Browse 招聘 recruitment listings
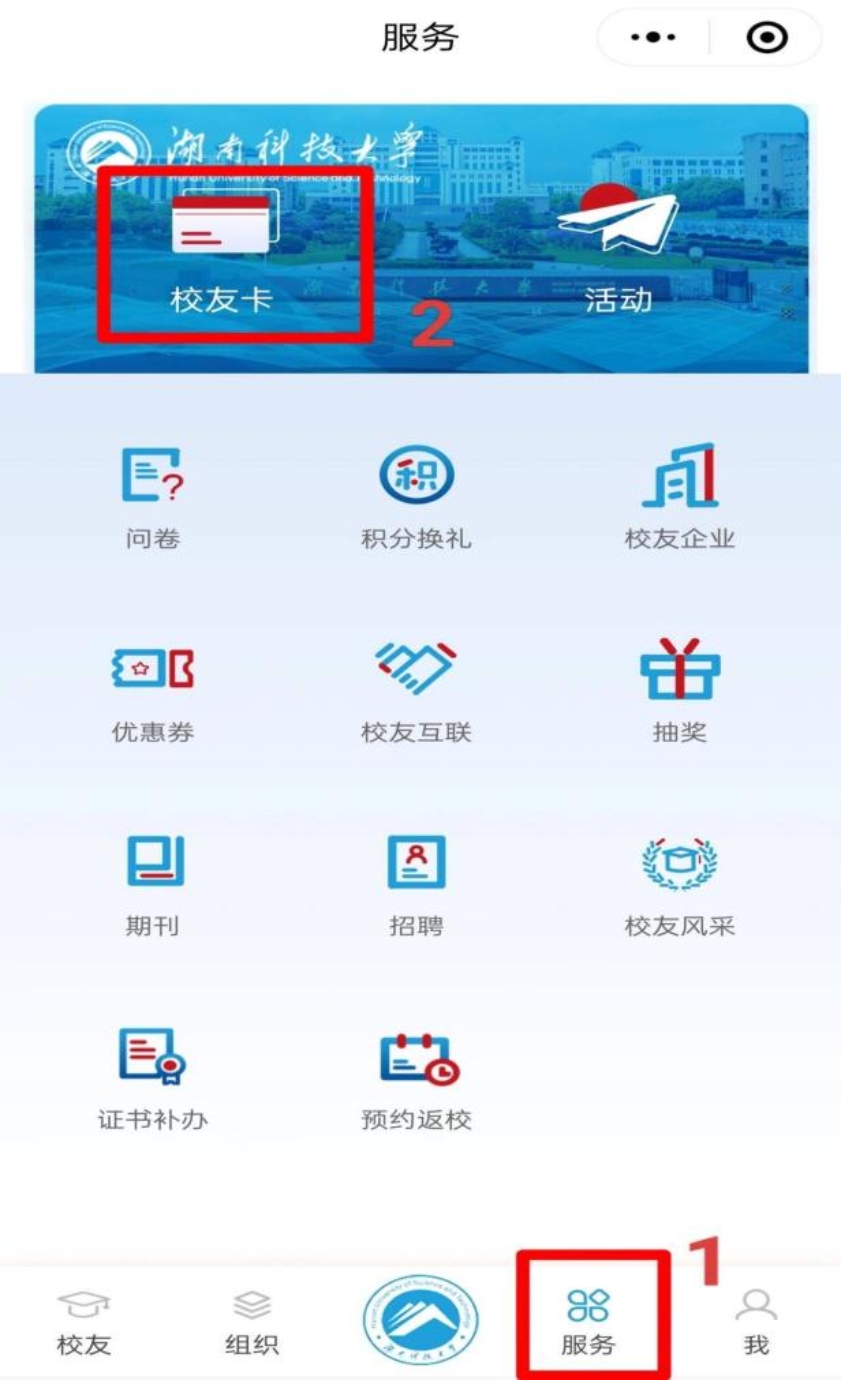Screen dimensions: 841x1380 (416, 884)
